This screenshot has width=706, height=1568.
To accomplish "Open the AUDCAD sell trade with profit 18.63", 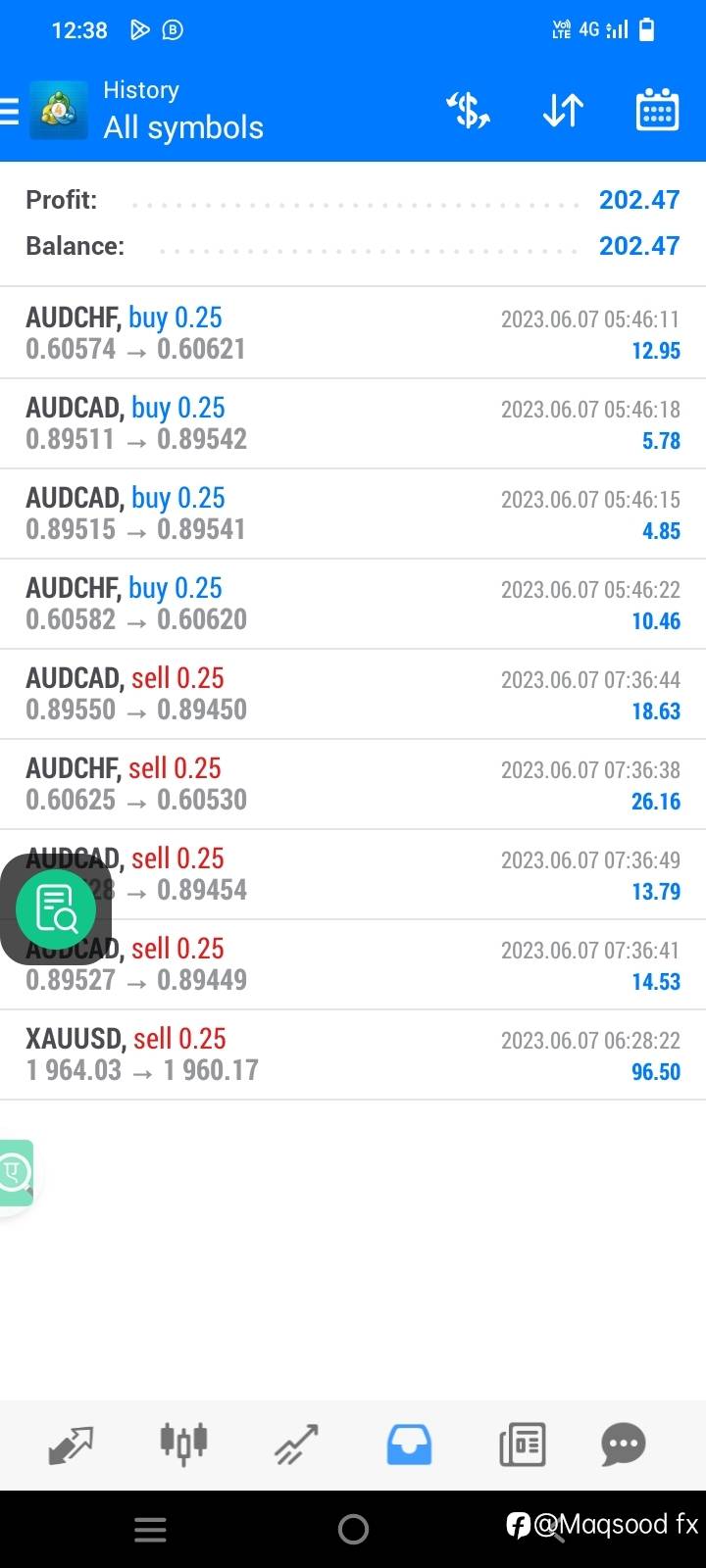I will tap(353, 694).
